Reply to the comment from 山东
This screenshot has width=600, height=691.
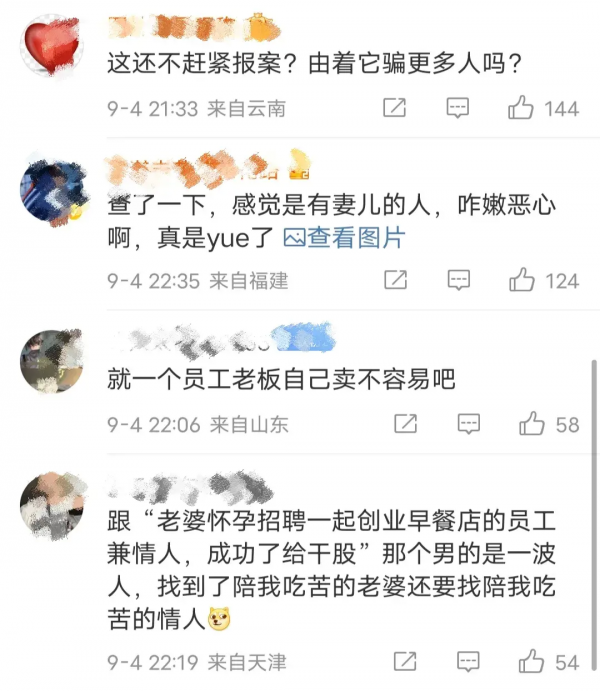coord(468,424)
